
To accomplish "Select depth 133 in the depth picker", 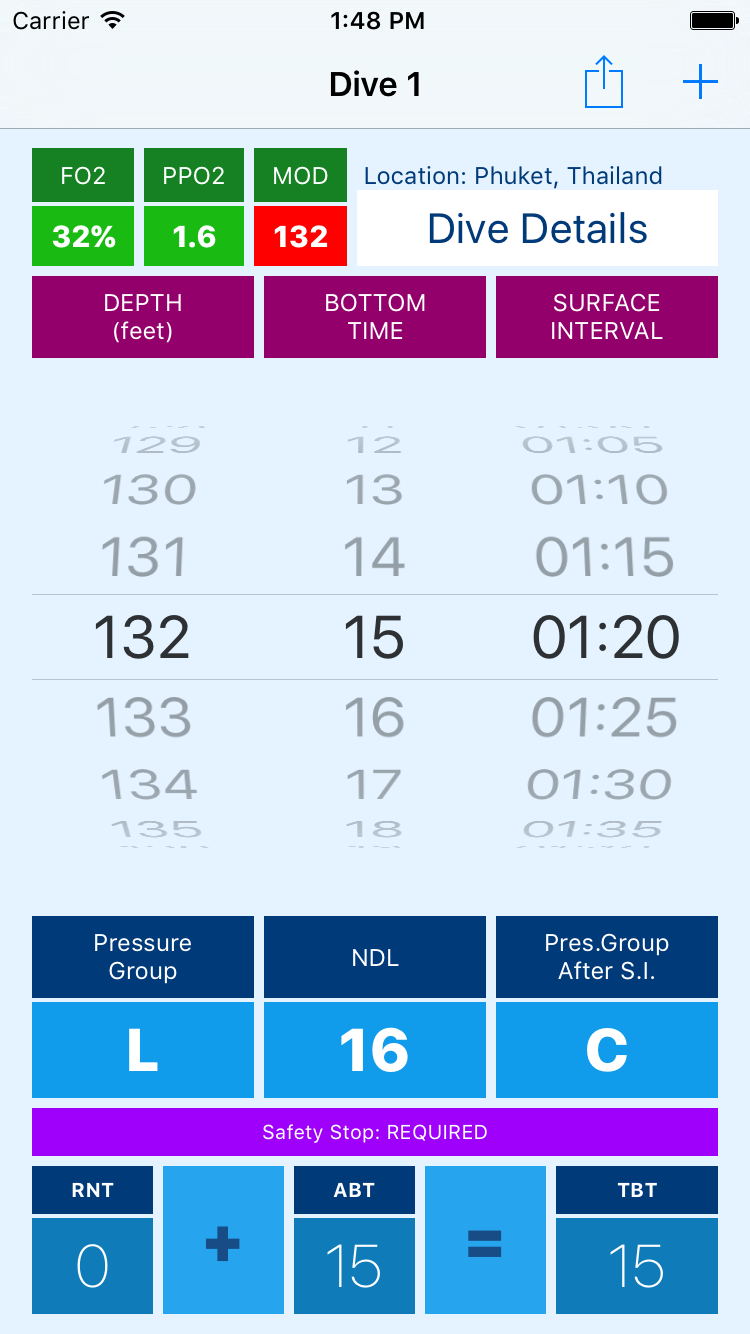I will 144,717.
